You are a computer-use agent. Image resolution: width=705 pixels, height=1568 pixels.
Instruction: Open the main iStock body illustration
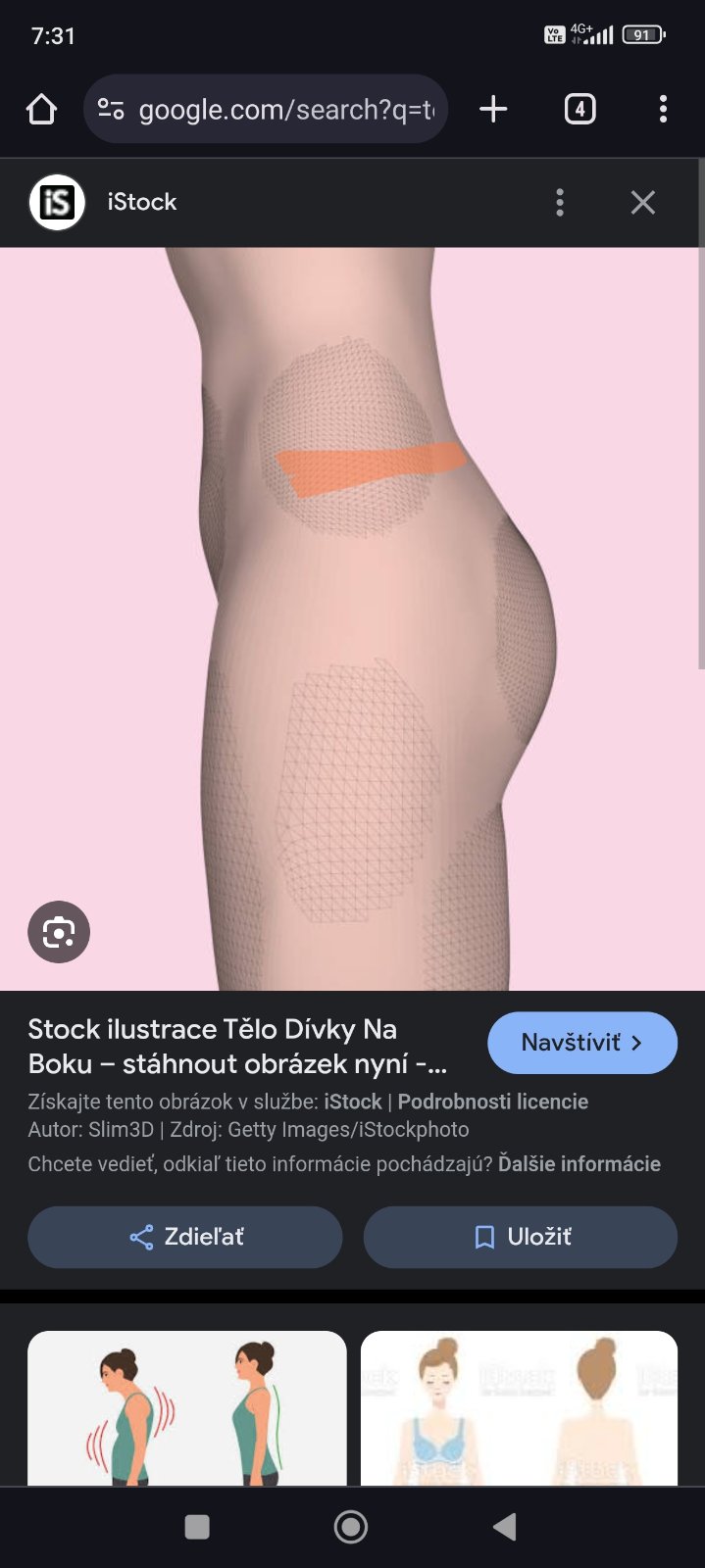click(353, 617)
